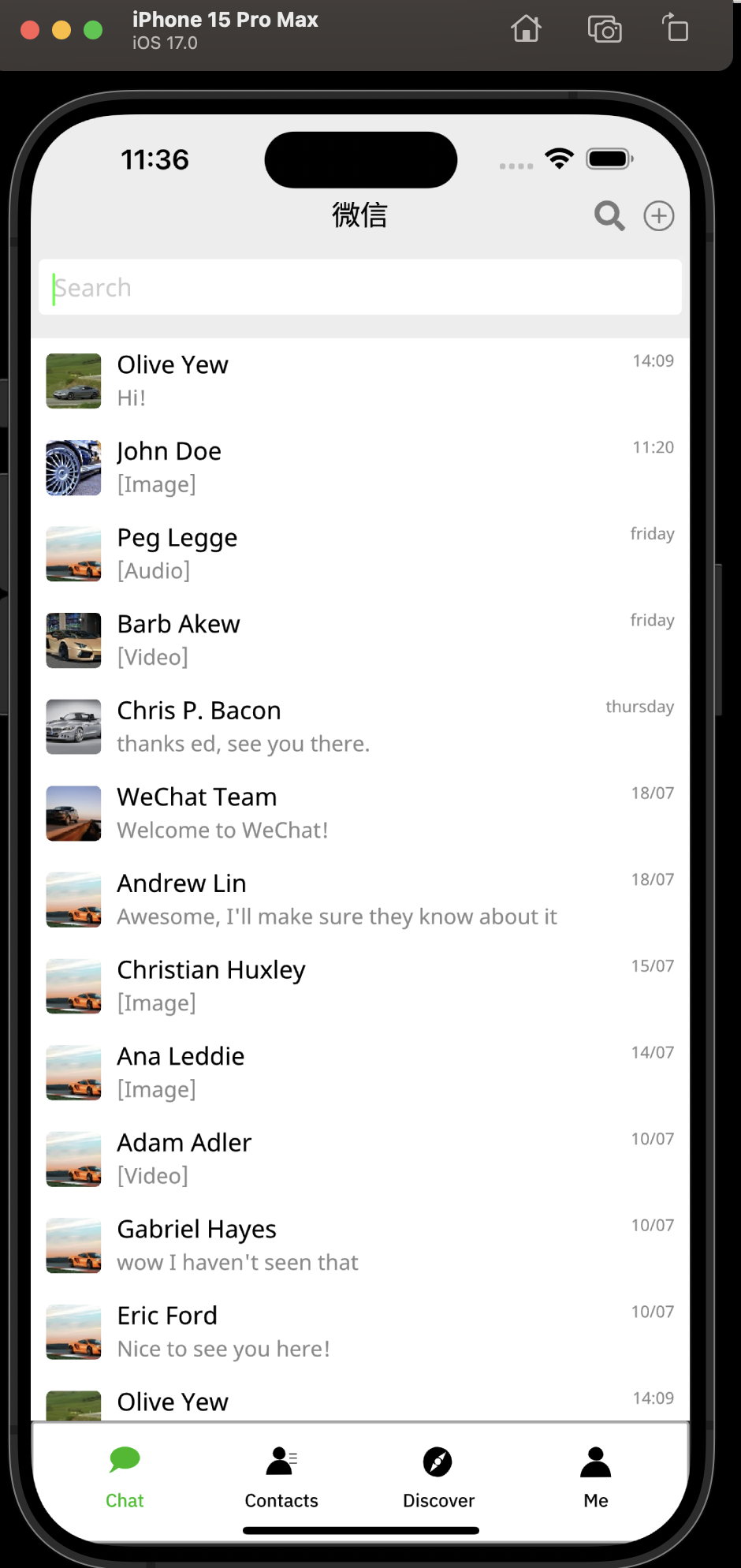Tap the magnifier icon in the header
Screen dimensions: 741x1568
coord(609,215)
